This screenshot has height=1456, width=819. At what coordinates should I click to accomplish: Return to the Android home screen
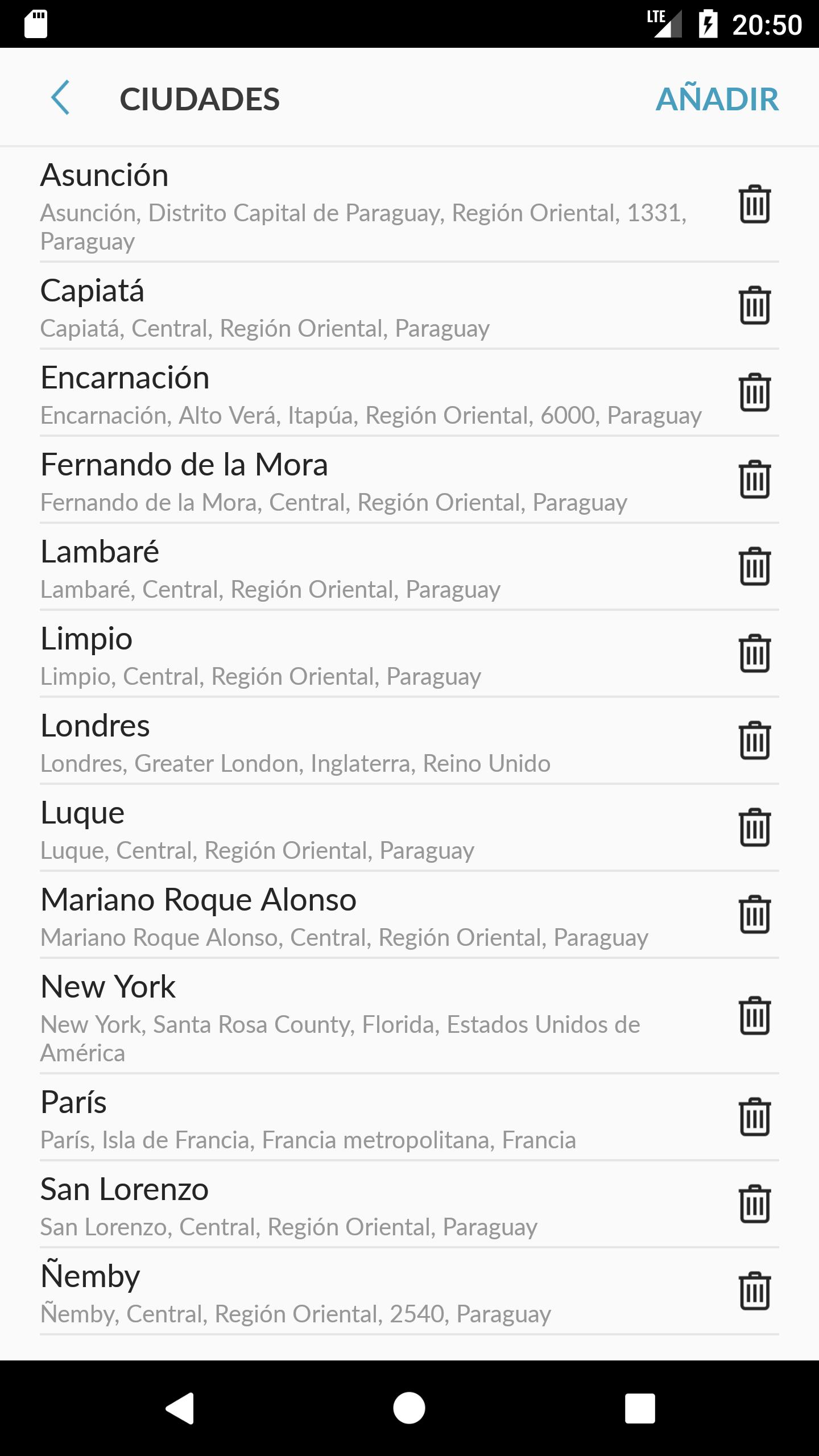pos(409,1408)
